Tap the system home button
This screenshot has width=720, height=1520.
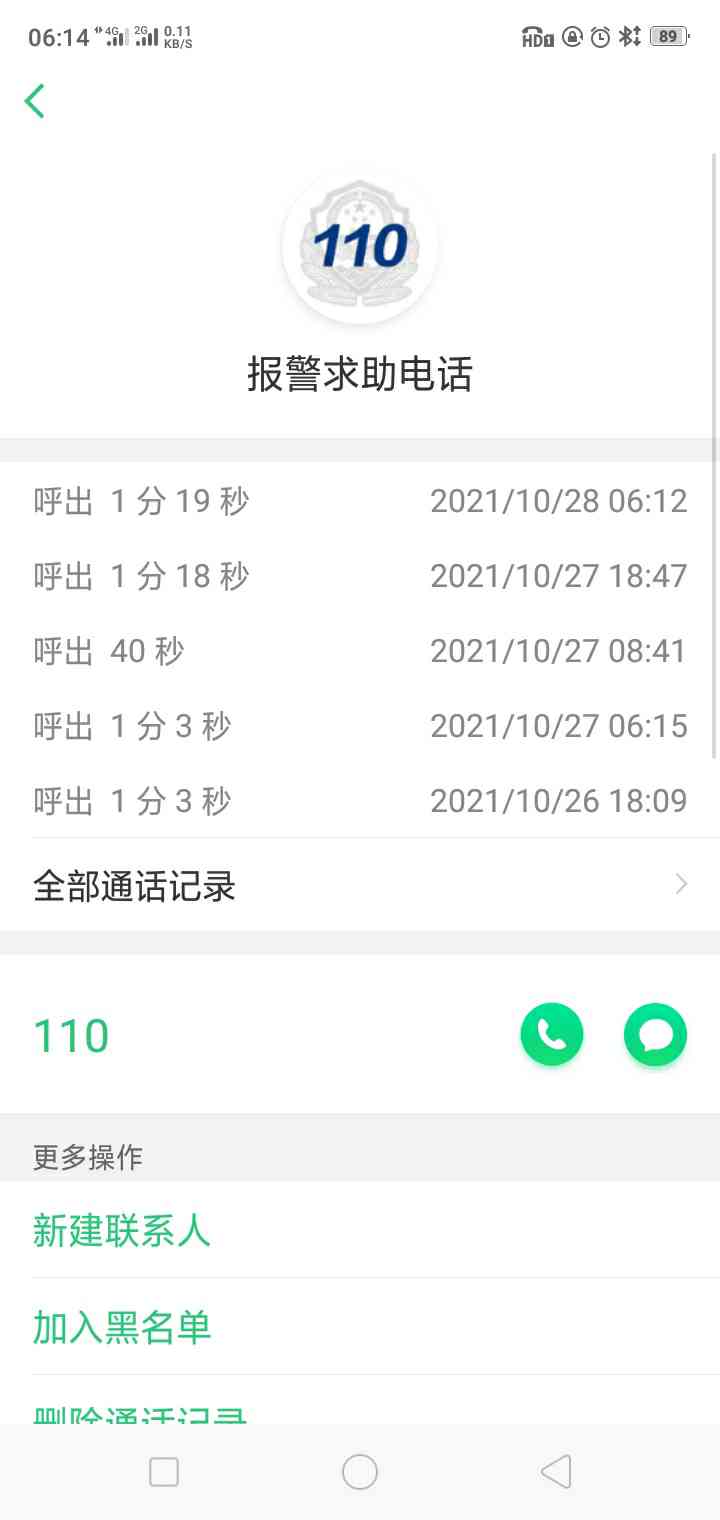360,1472
